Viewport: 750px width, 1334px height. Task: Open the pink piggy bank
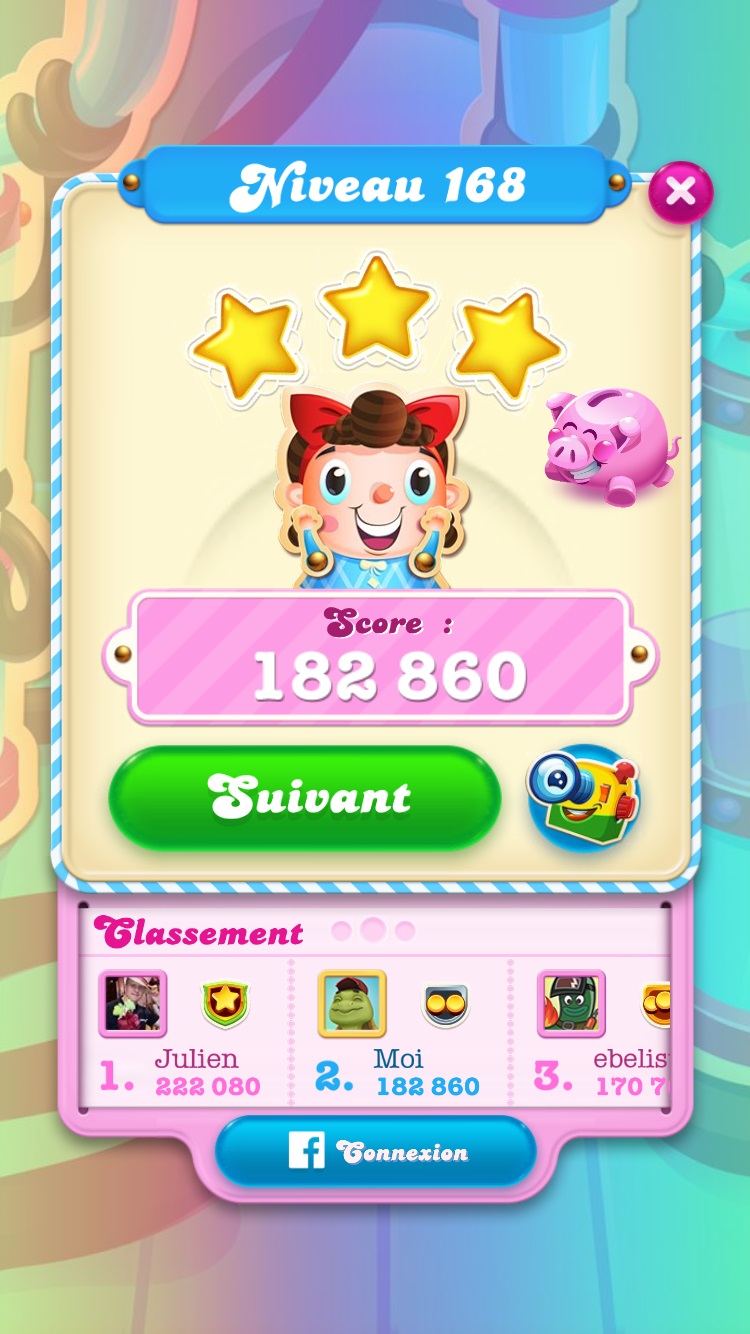point(607,446)
